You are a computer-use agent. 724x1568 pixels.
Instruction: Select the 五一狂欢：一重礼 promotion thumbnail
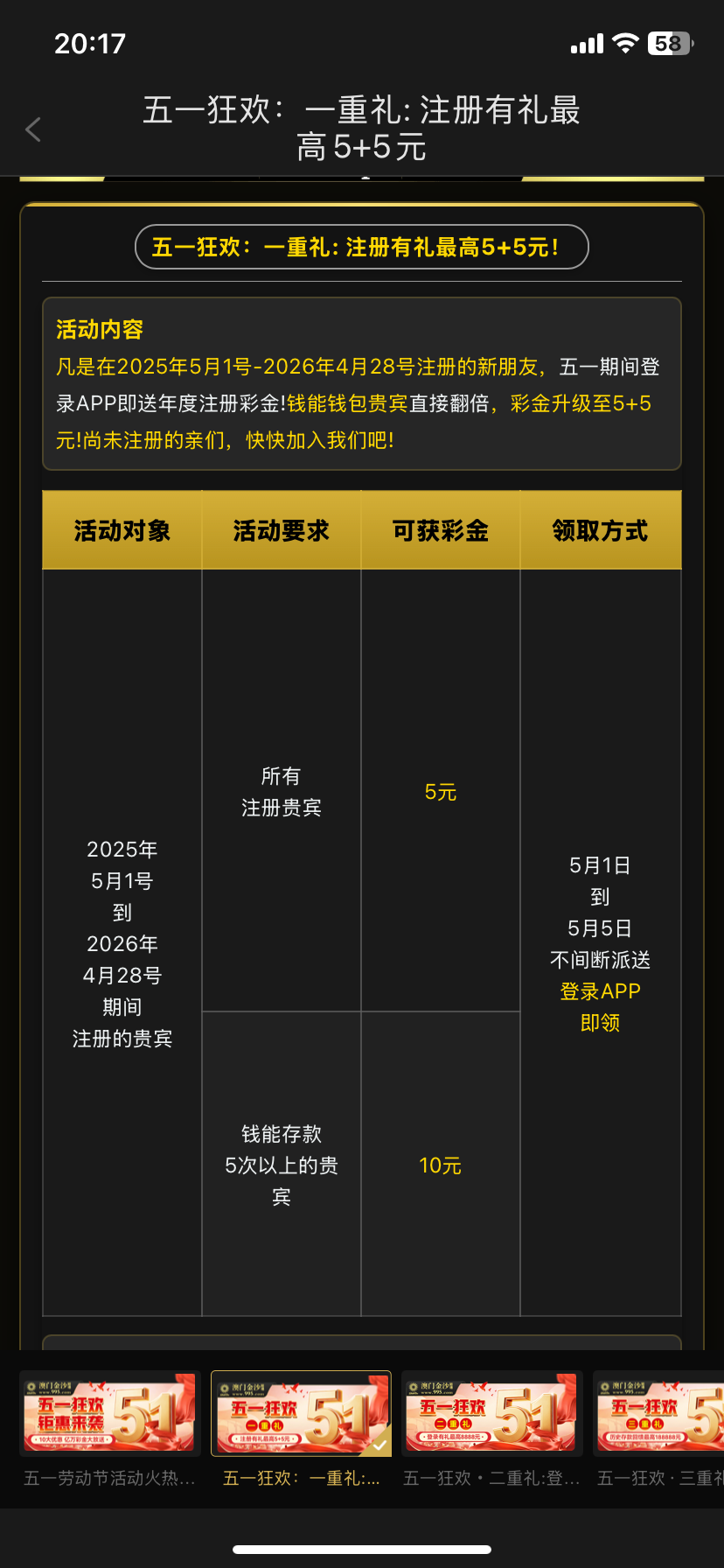[x=301, y=1412]
